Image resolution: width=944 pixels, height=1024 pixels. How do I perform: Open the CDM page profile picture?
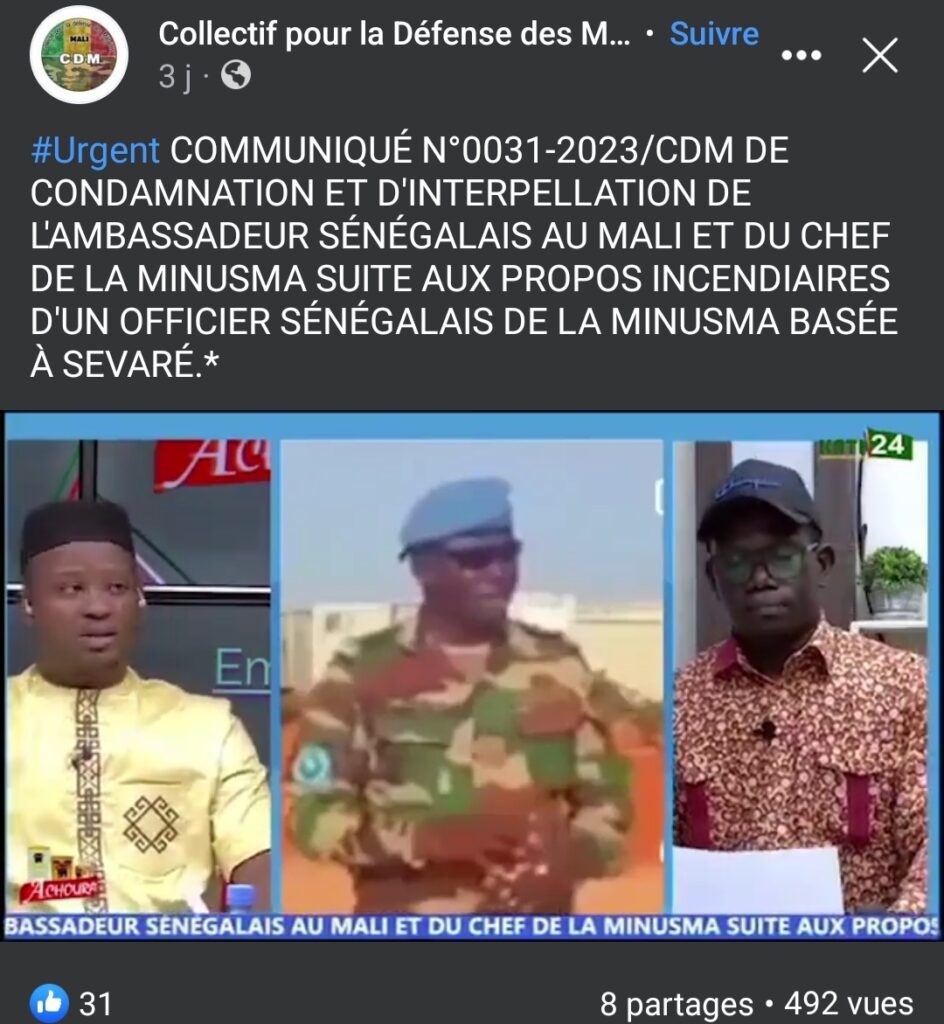tap(79, 54)
